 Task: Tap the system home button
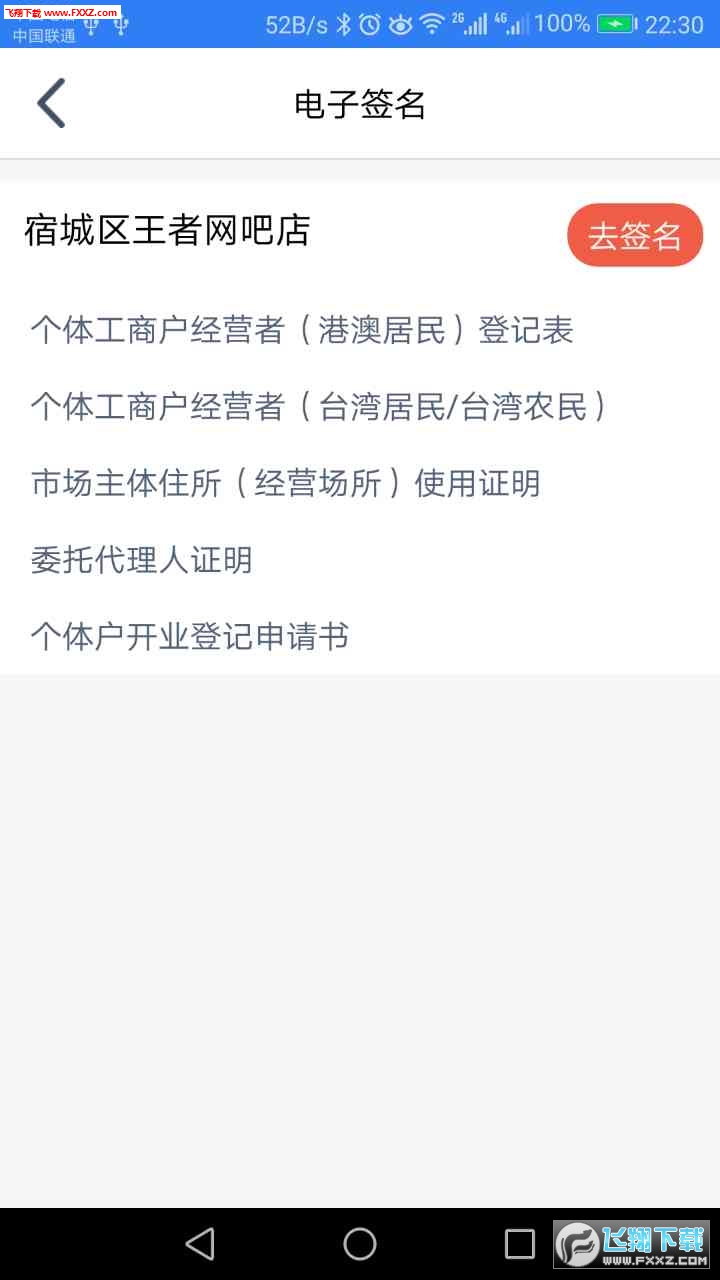click(360, 1244)
